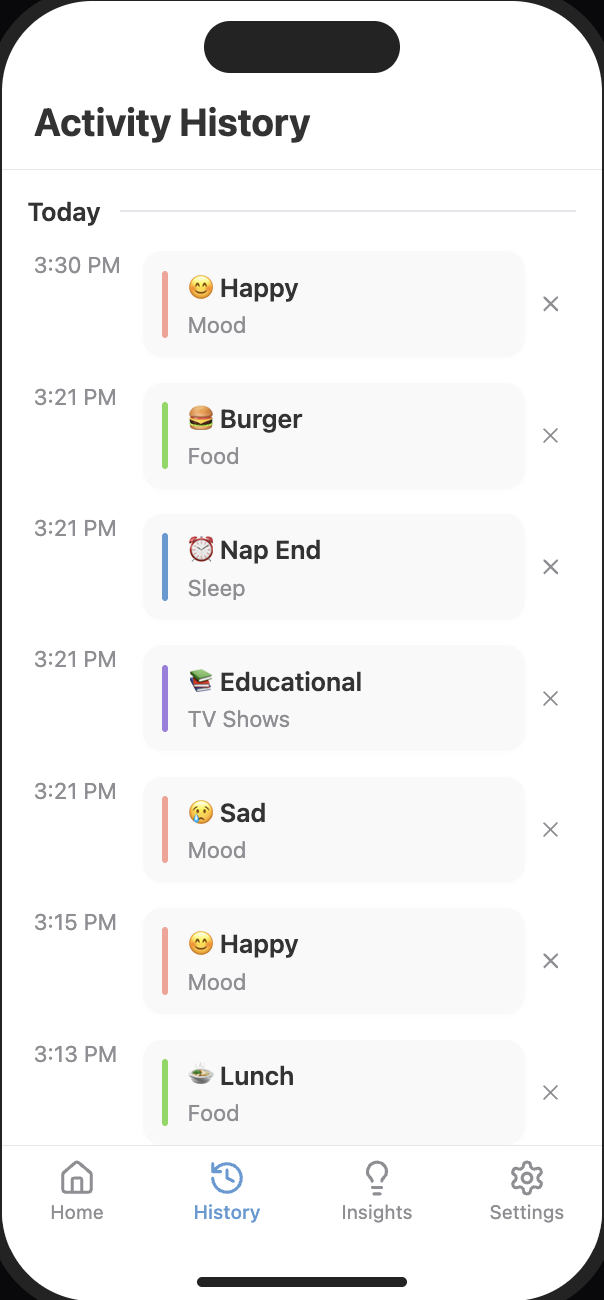Go to the Home tab
Screen dimensions: 604x1300
pos(77,1191)
